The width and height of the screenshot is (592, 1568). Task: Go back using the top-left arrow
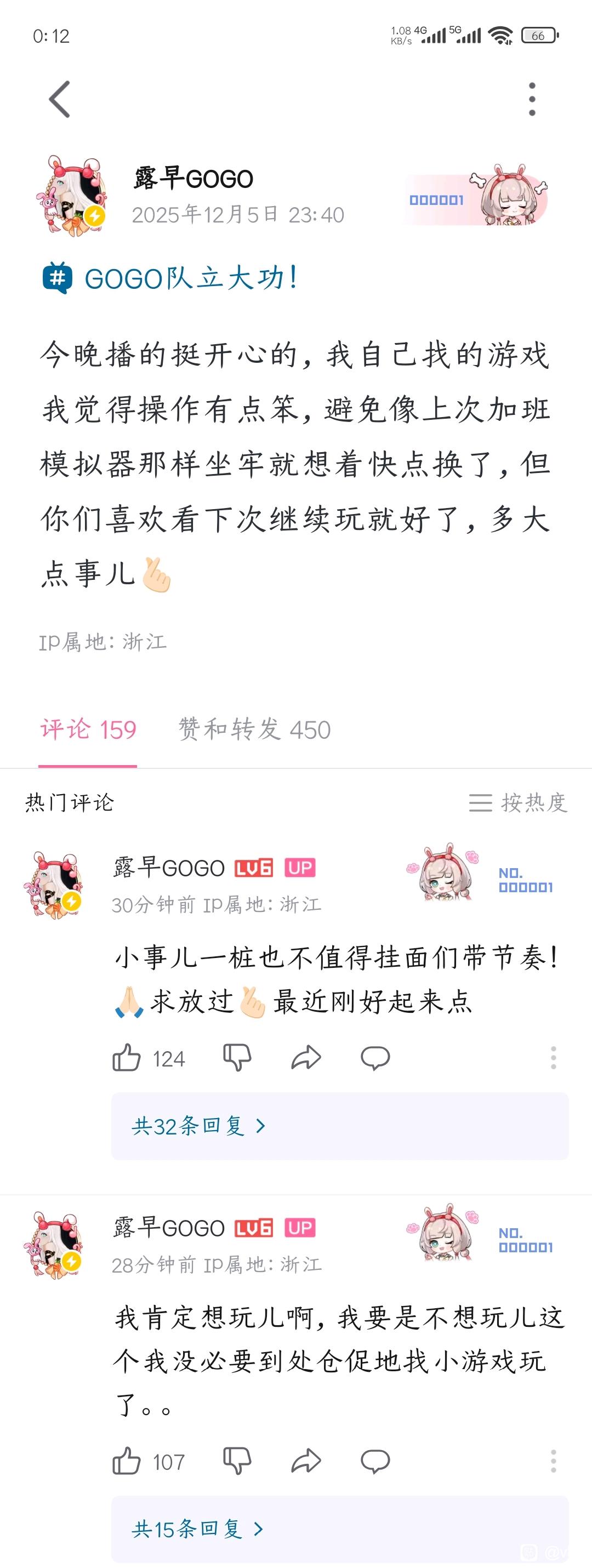[60, 99]
